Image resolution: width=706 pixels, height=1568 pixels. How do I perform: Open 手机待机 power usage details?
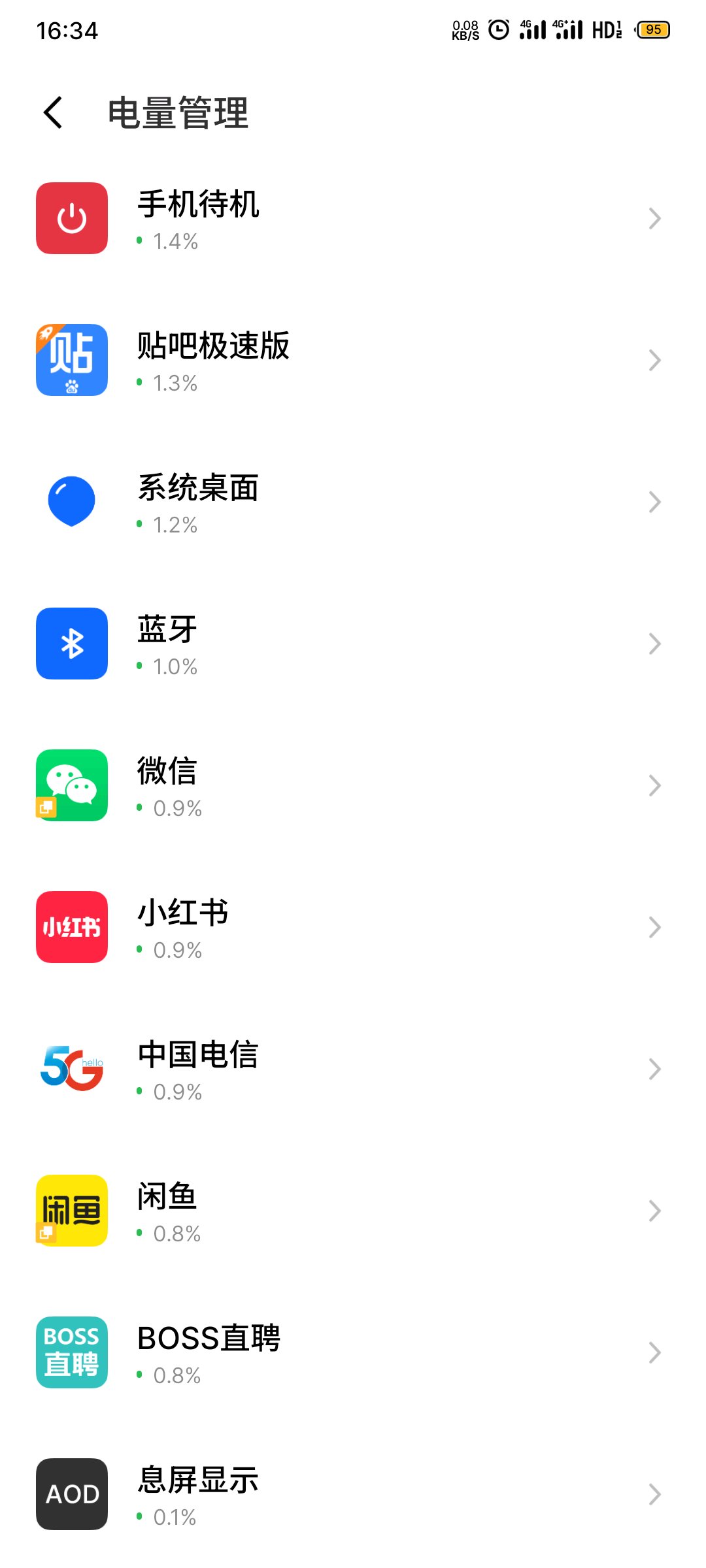click(353, 218)
